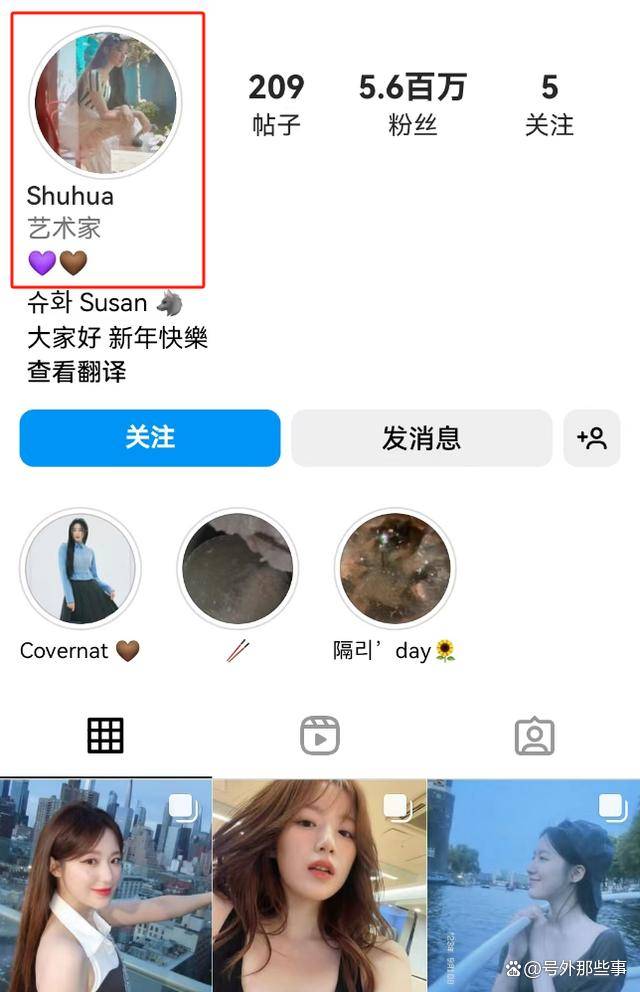View the 5 关注 following list
The height and width of the screenshot is (992, 640).
pyautogui.click(x=549, y=104)
